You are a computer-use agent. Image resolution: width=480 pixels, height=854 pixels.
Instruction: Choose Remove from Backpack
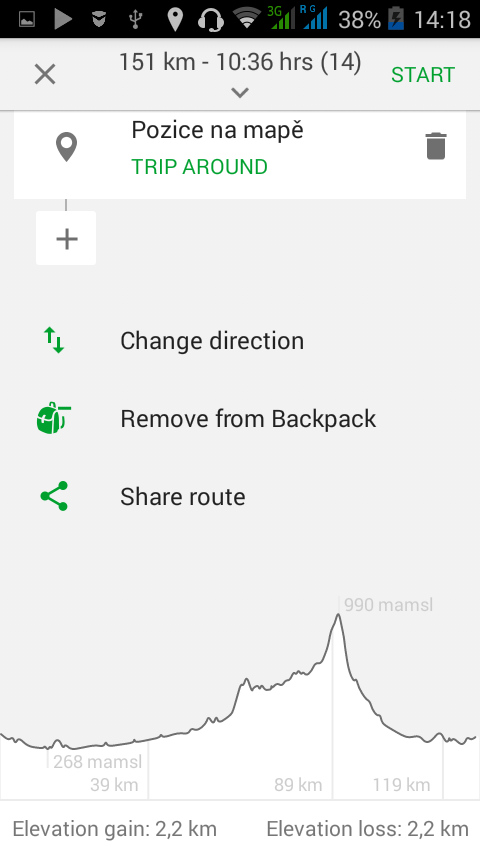[x=240, y=419]
